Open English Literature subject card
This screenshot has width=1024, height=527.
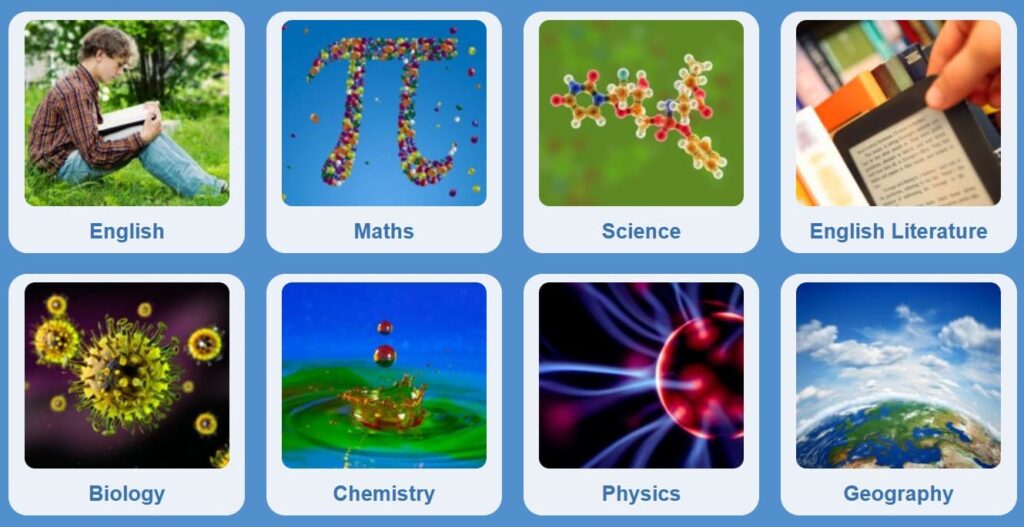898,132
